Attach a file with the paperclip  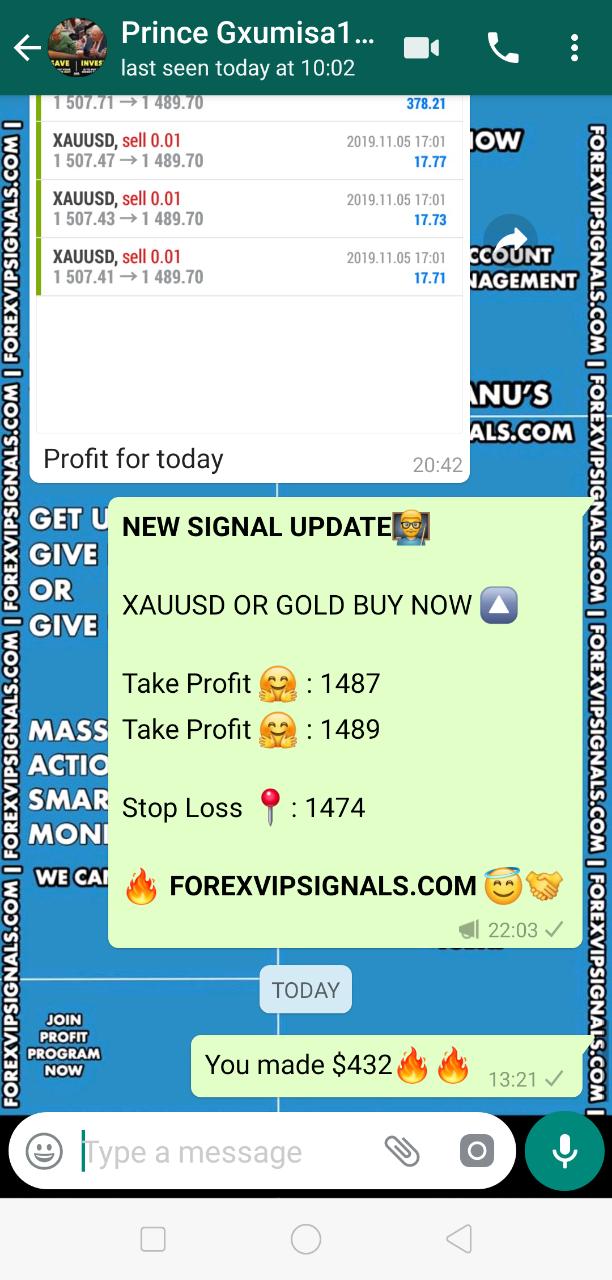point(402,1151)
